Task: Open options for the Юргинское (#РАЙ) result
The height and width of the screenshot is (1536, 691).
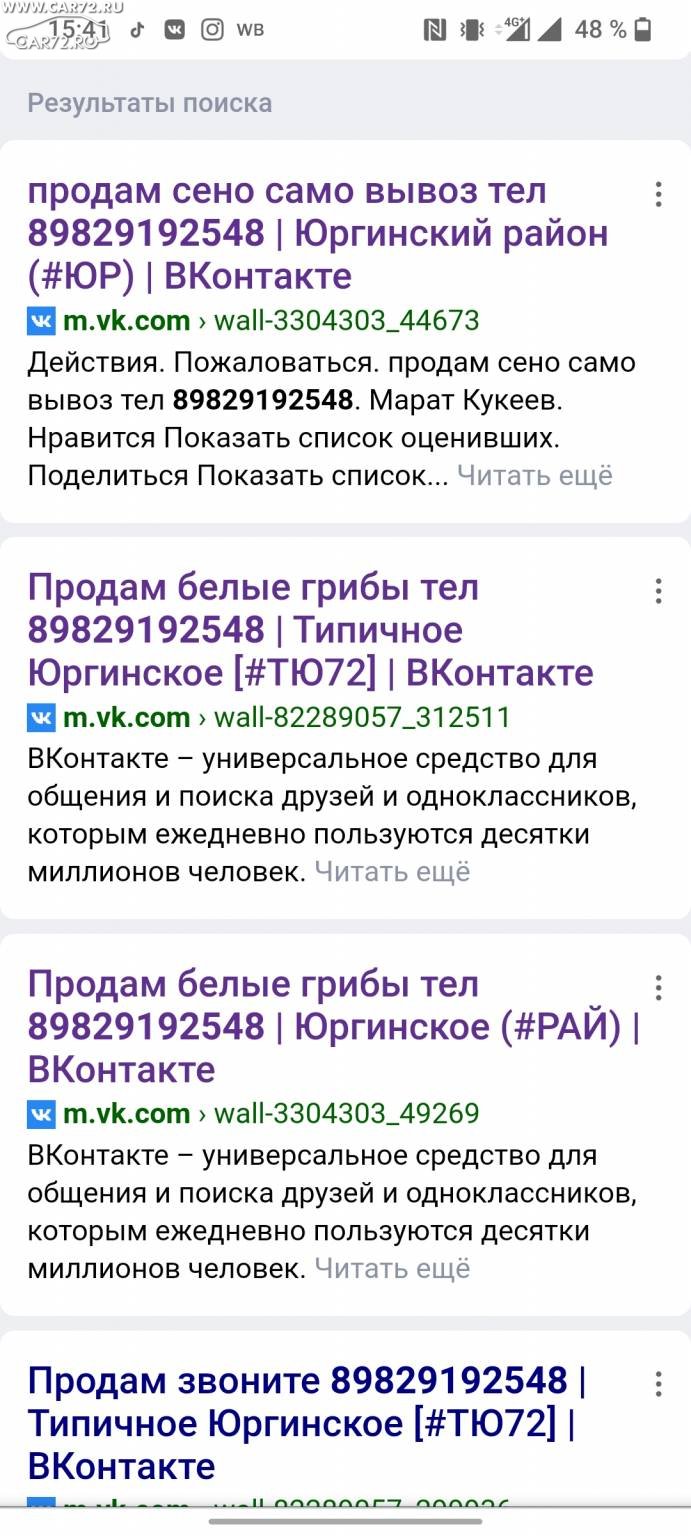Action: [x=658, y=988]
